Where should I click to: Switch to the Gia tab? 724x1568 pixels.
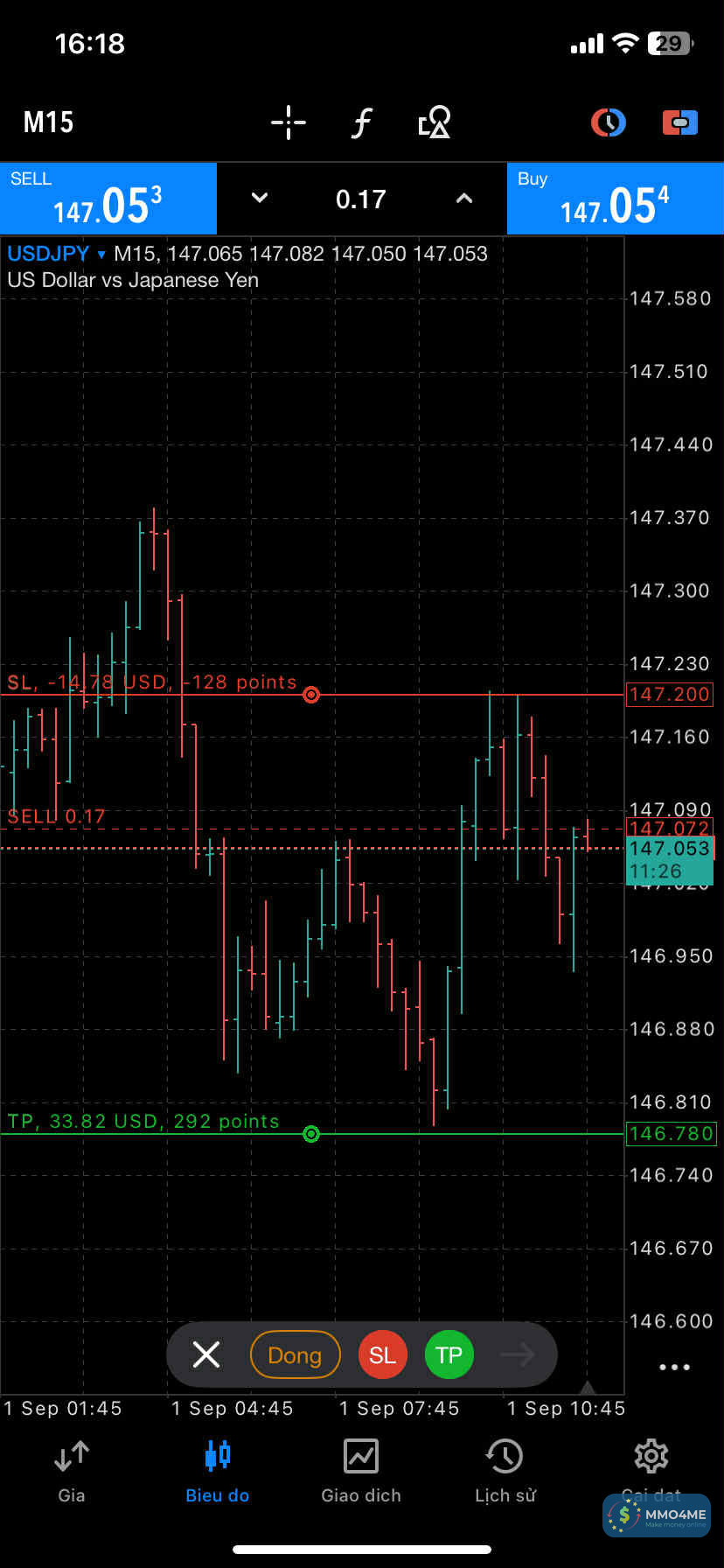(72, 1472)
